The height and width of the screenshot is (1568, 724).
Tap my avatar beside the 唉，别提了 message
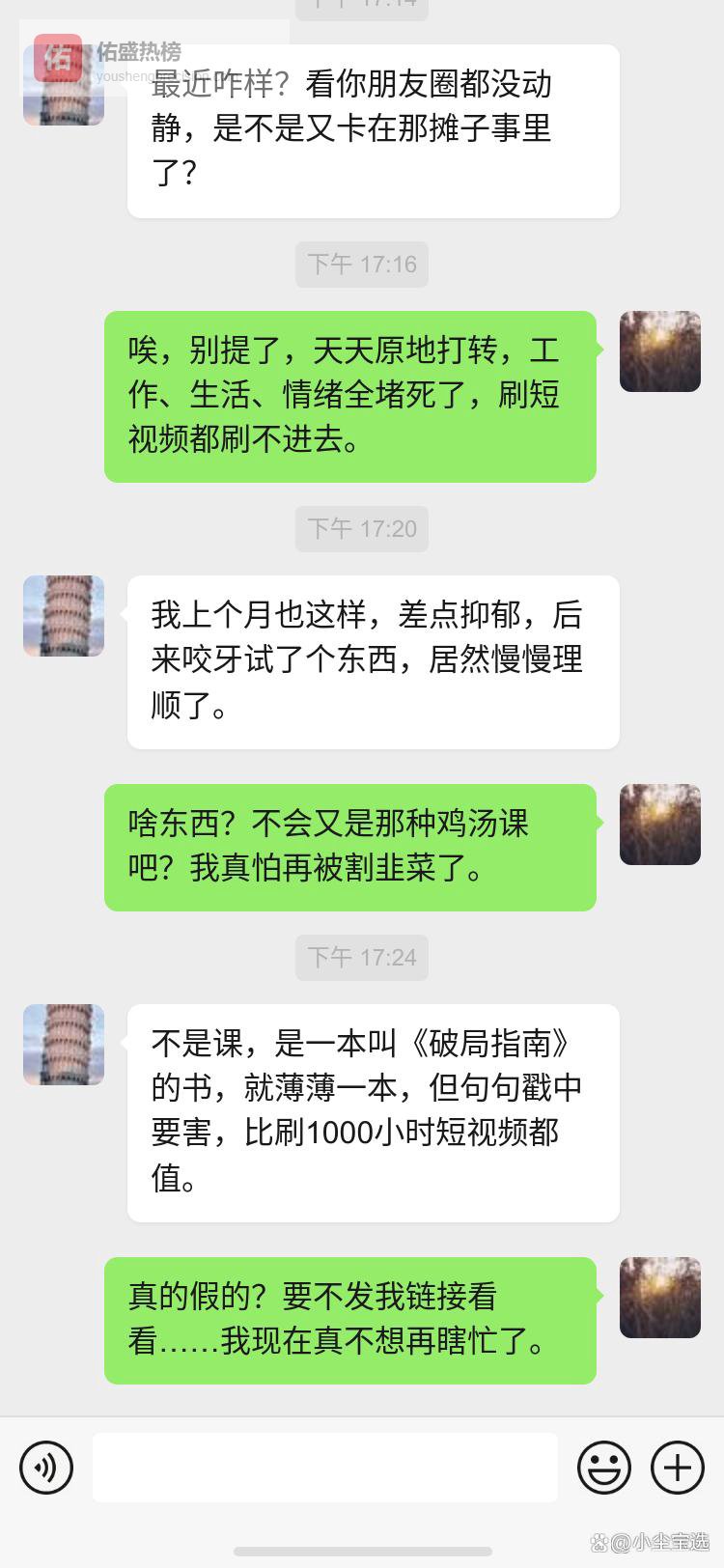659,351
